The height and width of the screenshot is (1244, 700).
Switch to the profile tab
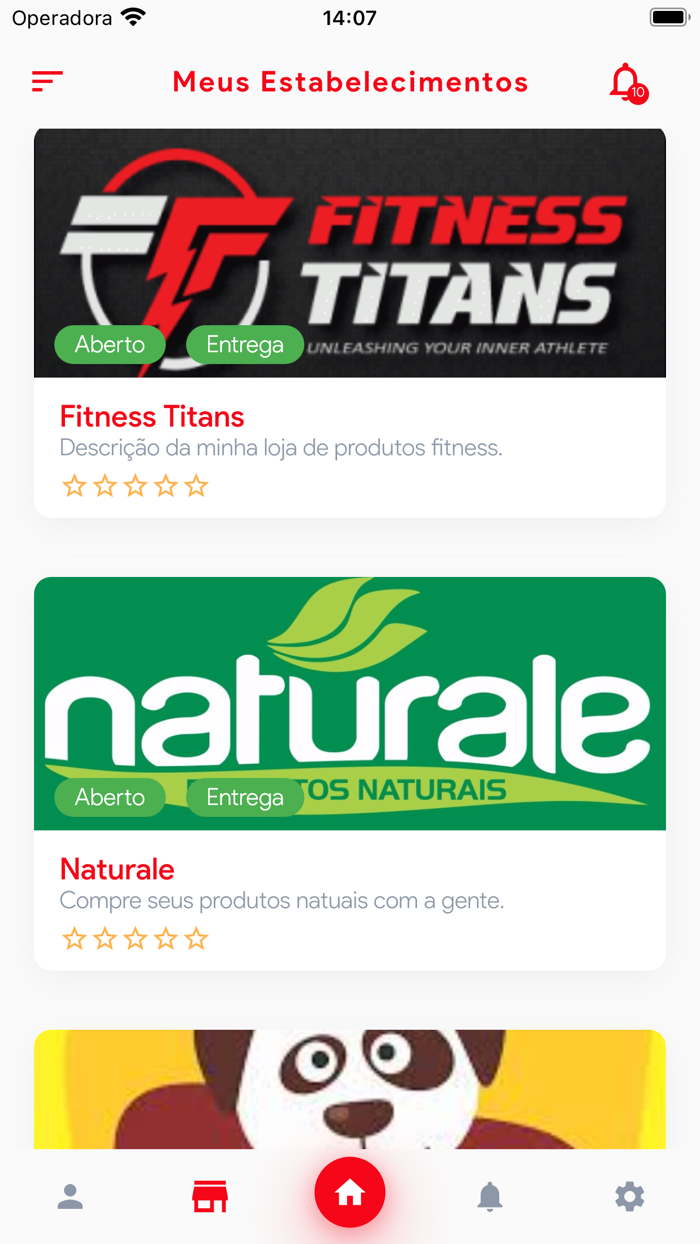click(70, 1196)
